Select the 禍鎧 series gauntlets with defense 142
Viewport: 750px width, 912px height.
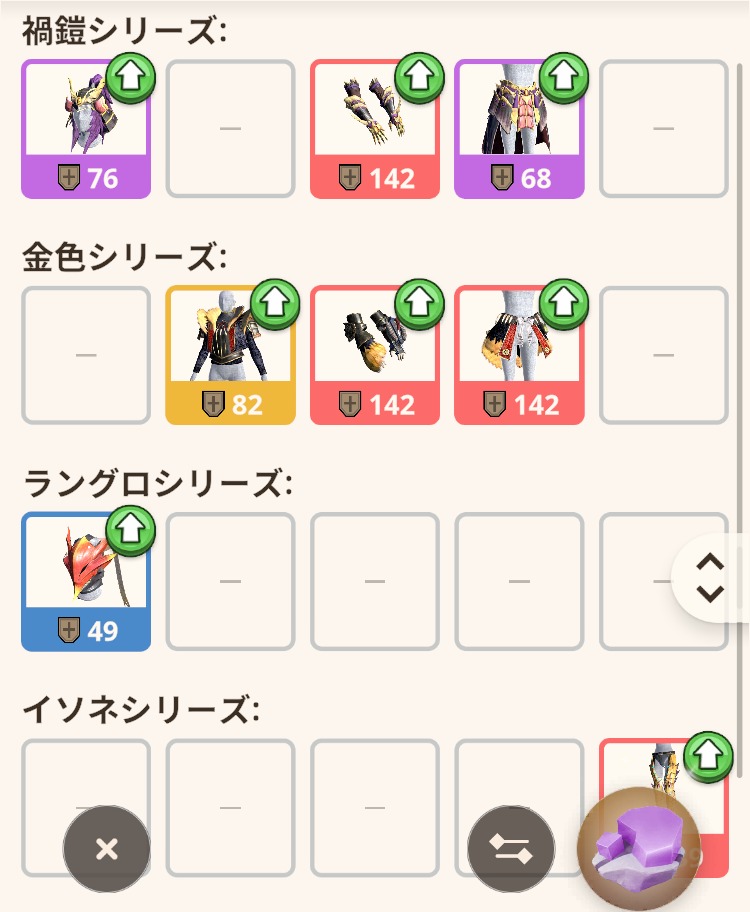click(x=374, y=129)
